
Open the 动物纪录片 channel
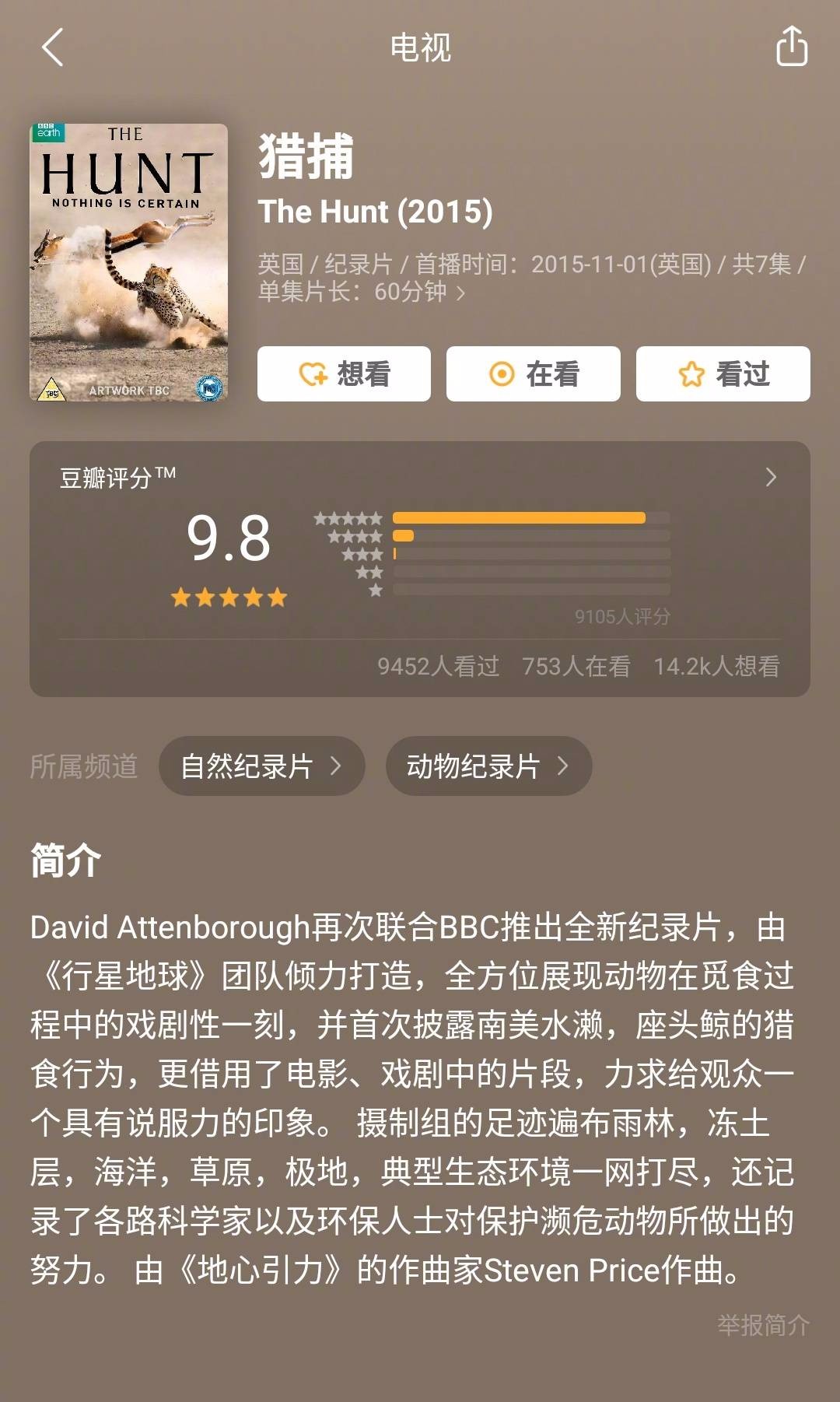point(488,766)
